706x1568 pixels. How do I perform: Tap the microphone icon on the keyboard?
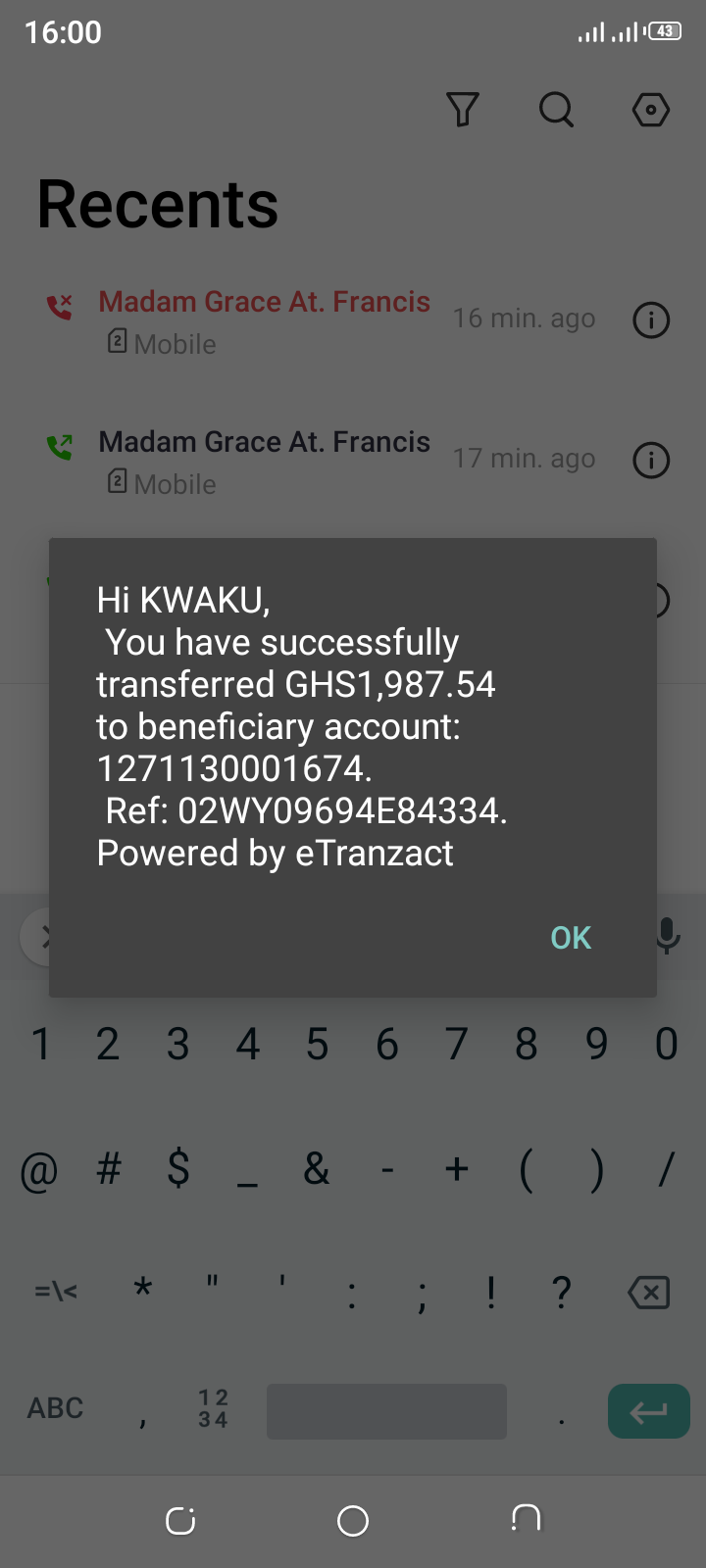coord(668,936)
